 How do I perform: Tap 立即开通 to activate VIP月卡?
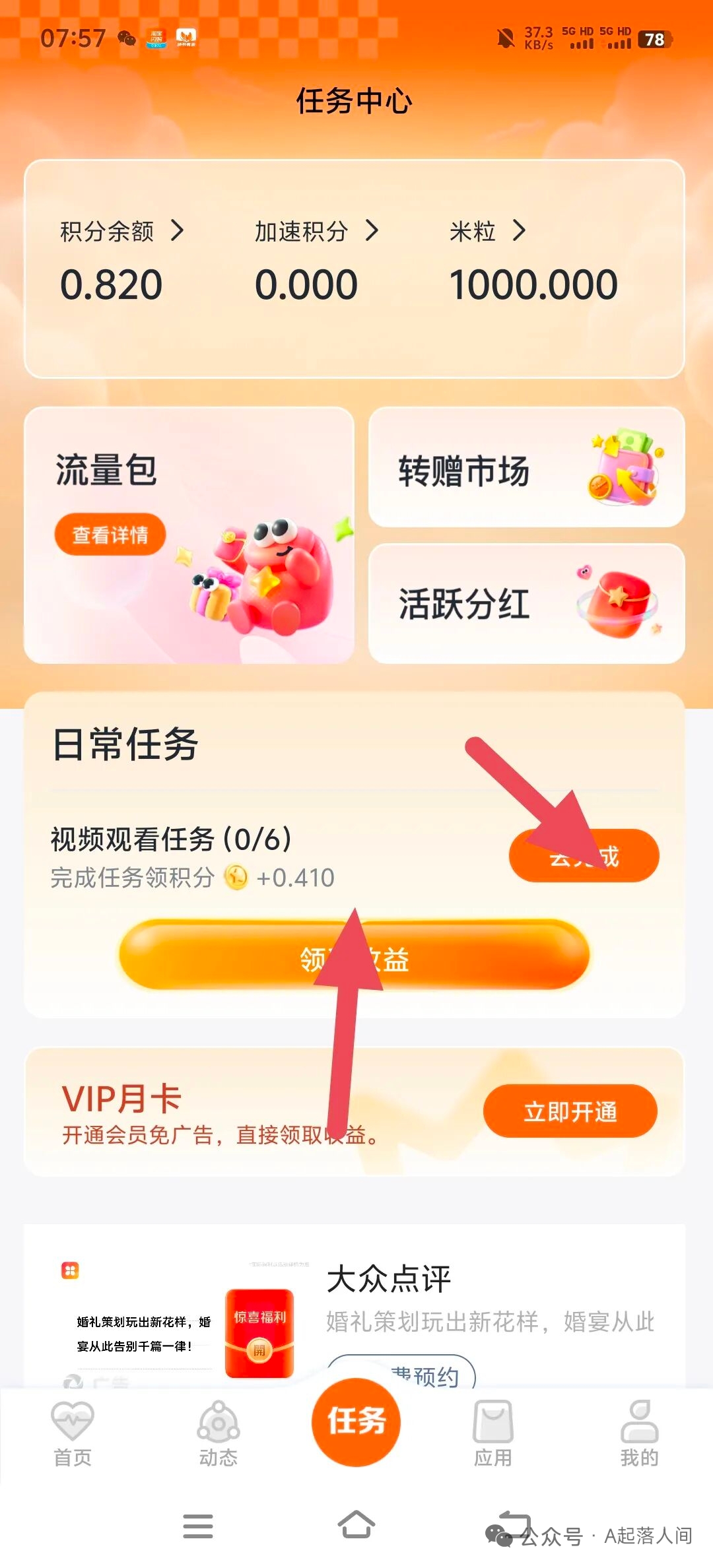coord(569,1111)
